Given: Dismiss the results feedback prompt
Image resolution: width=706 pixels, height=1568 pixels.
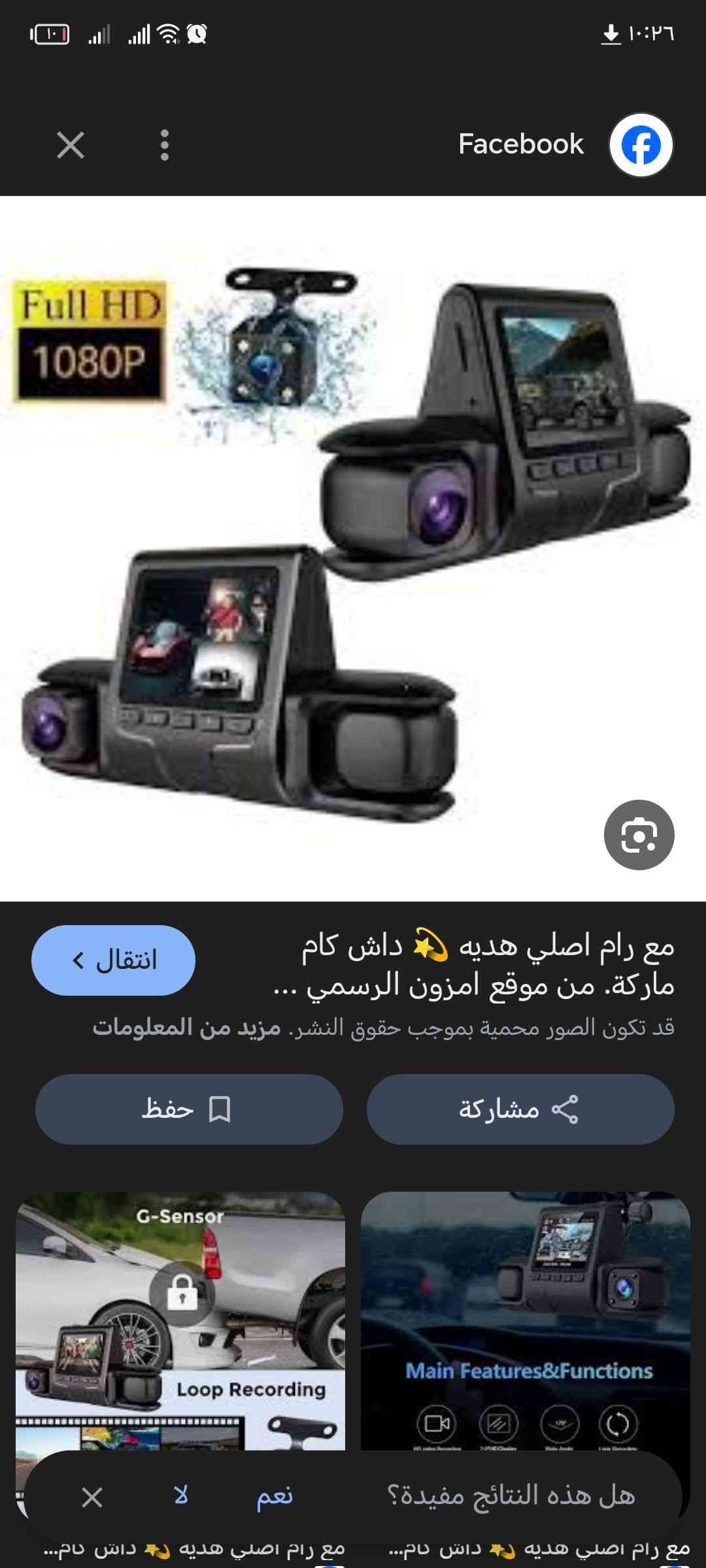Looking at the screenshot, I should pyautogui.click(x=92, y=1497).
